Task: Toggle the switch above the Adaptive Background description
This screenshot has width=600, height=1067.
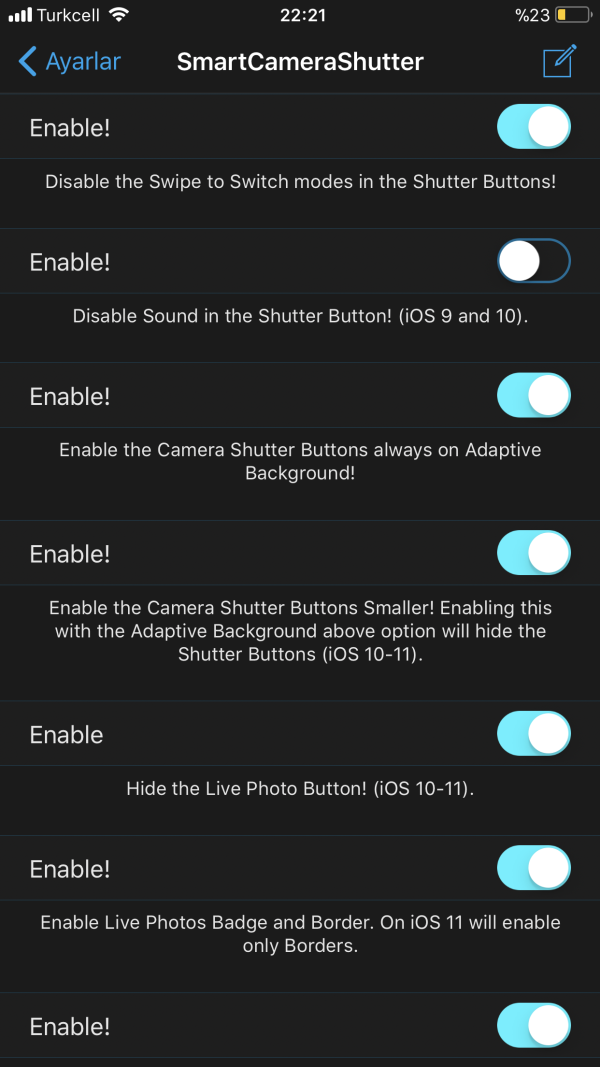Action: (533, 396)
